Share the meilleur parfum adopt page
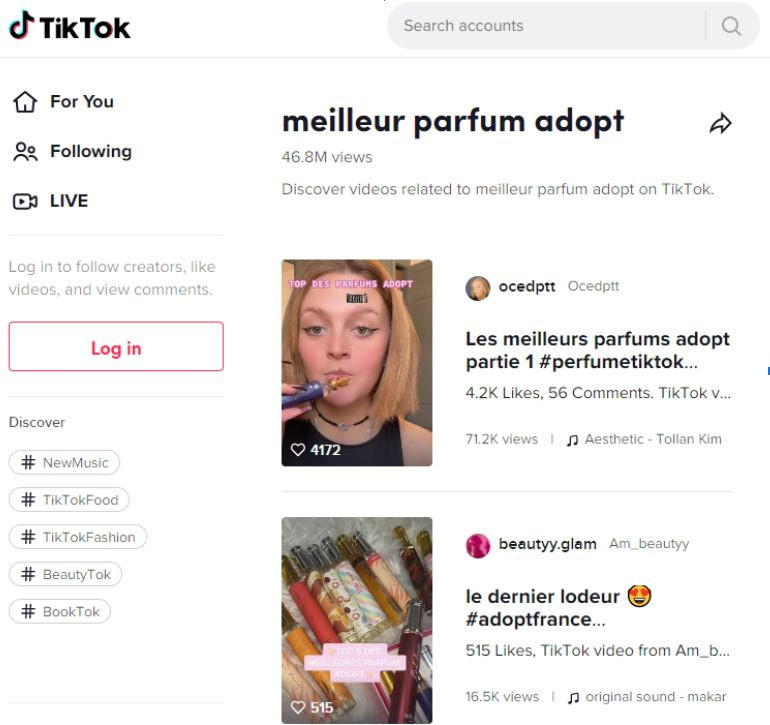 click(720, 123)
